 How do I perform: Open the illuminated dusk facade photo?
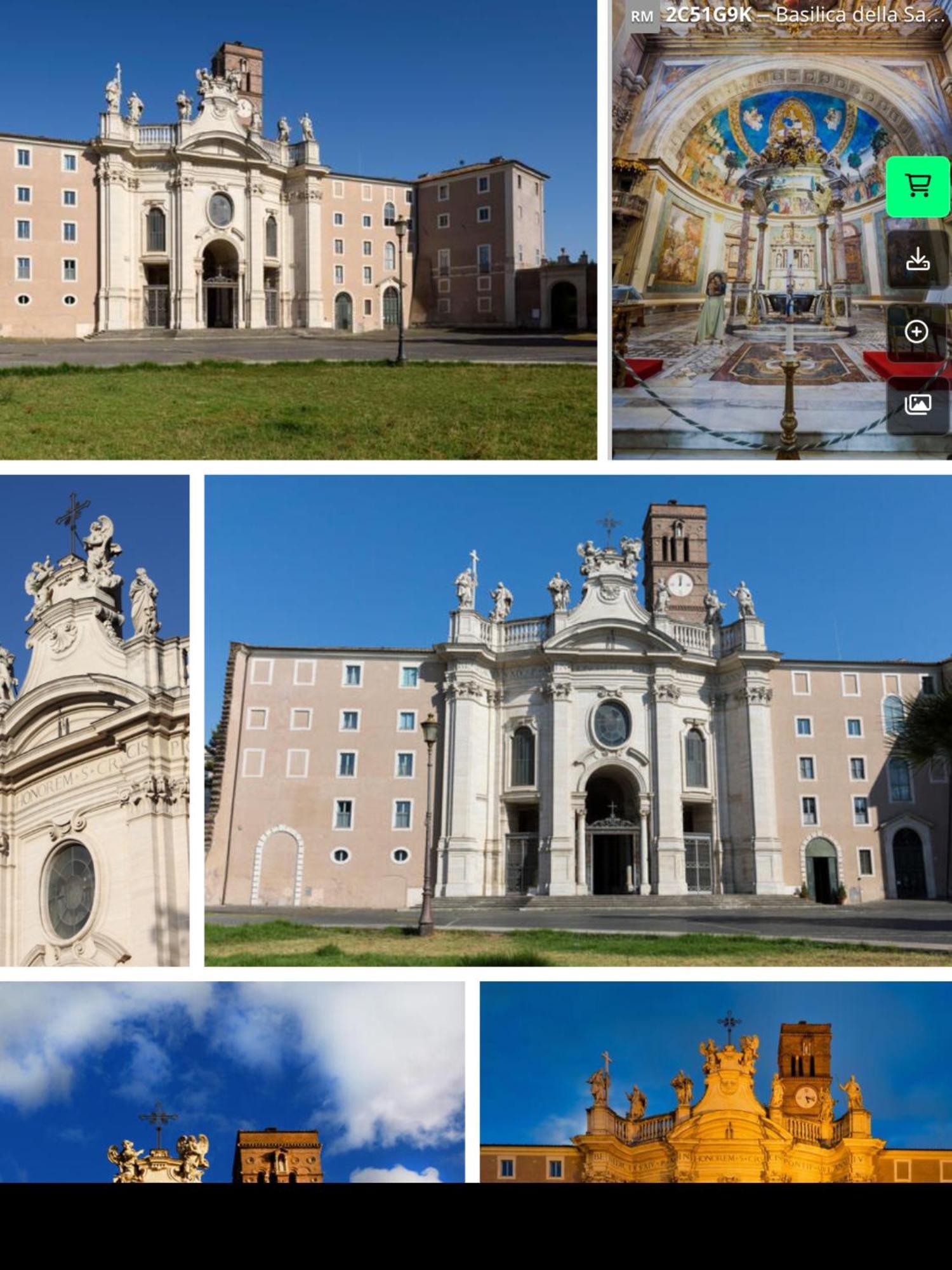pyautogui.click(x=715, y=1081)
